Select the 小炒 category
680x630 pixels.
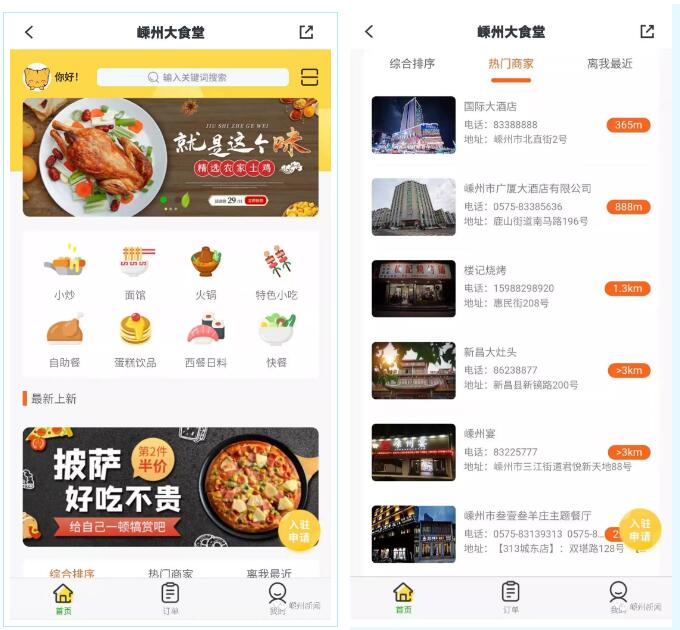[64, 271]
